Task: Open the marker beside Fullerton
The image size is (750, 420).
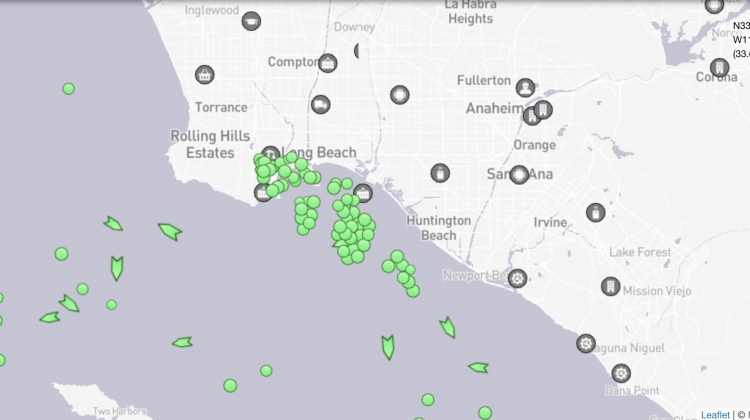Action: coord(525,87)
